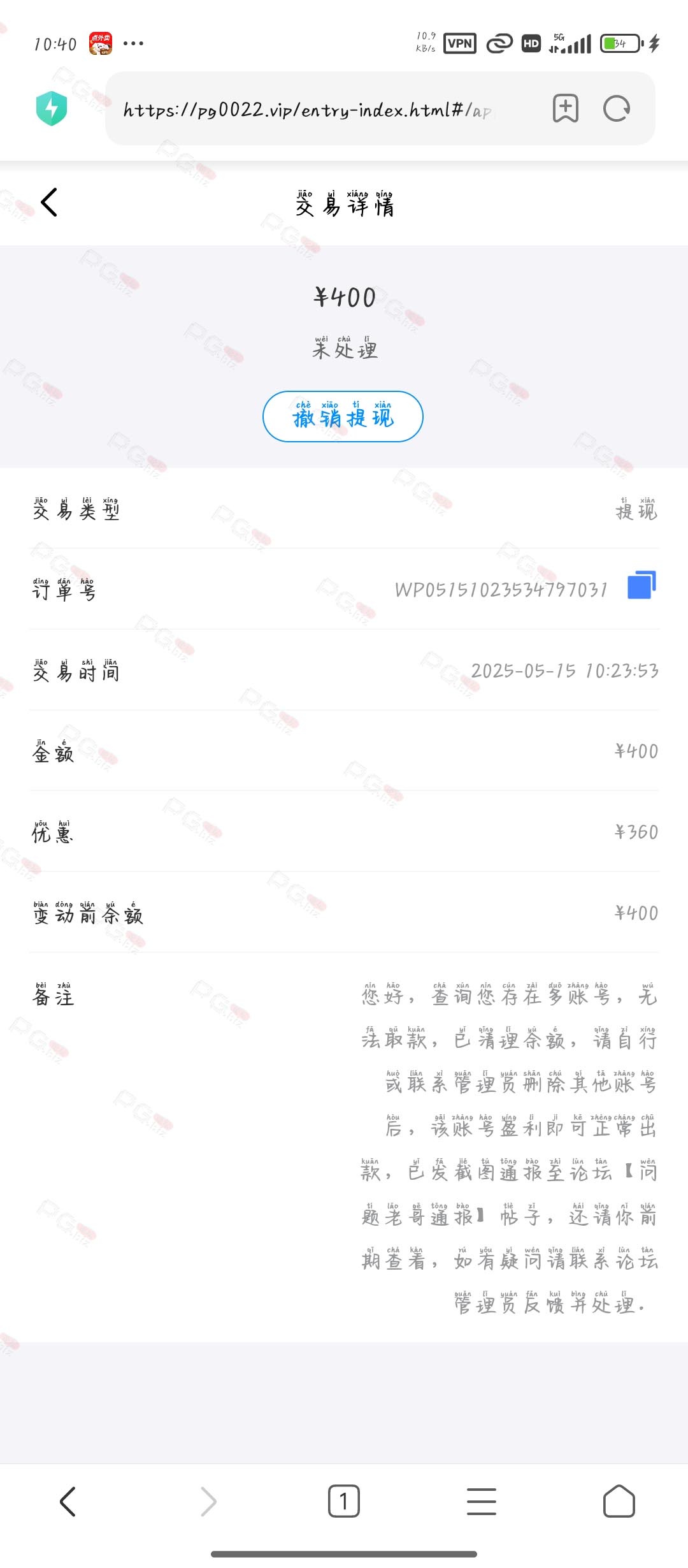Bookmark this page in the browser
The height and width of the screenshot is (1568, 688).
coord(565,108)
